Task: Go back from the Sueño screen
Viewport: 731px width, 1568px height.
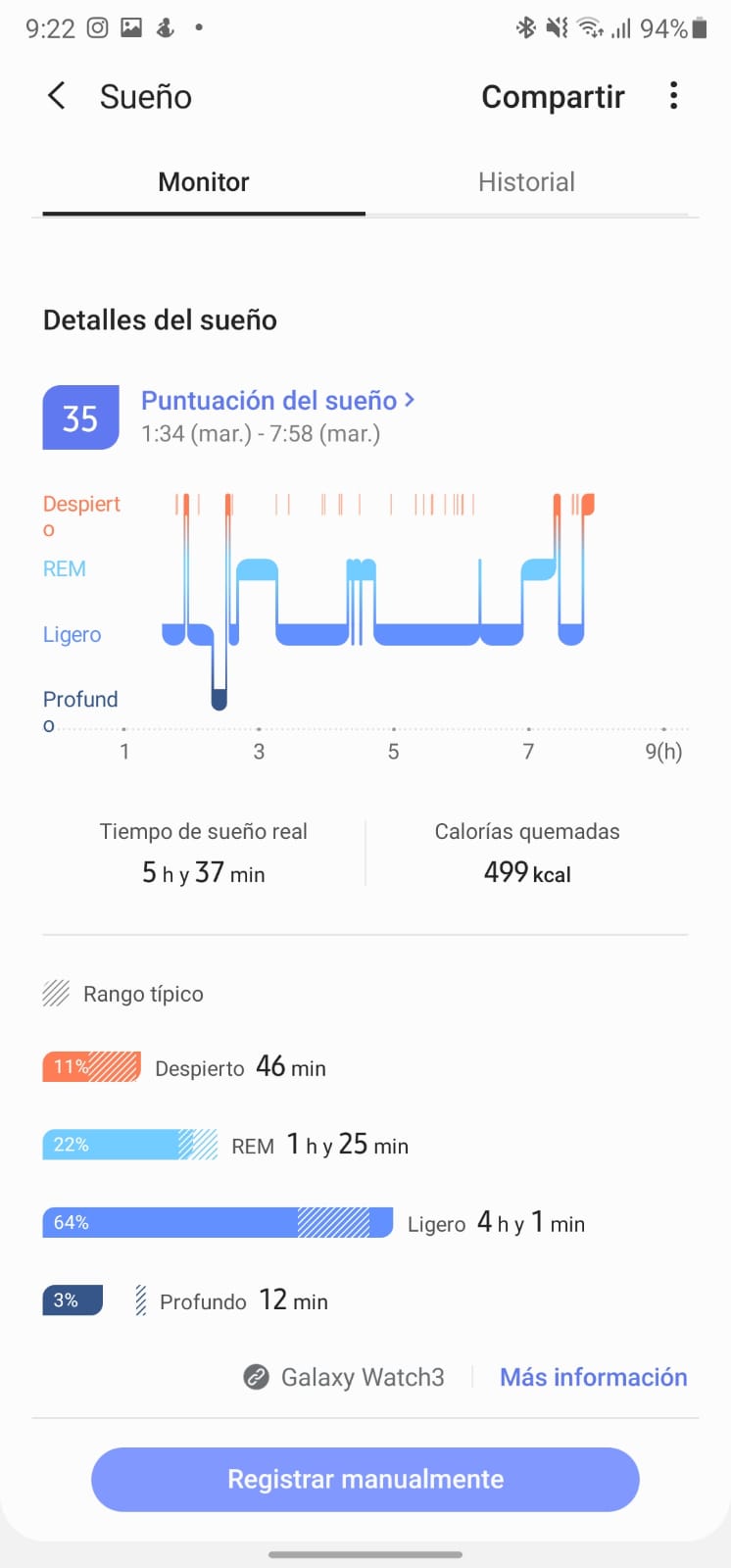Action: [x=57, y=96]
